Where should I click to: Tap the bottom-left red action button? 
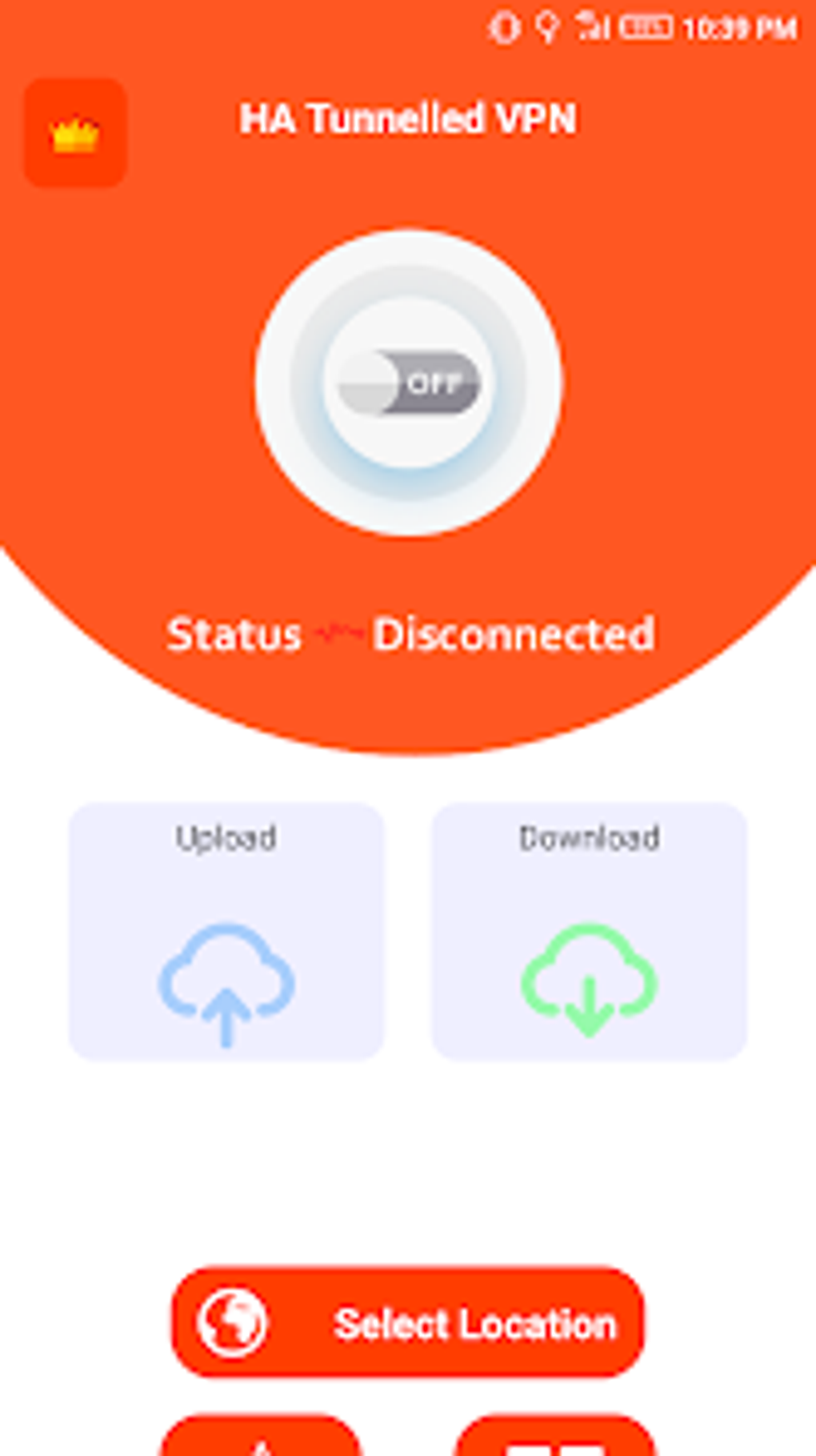pyautogui.click(x=264, y=1441)
